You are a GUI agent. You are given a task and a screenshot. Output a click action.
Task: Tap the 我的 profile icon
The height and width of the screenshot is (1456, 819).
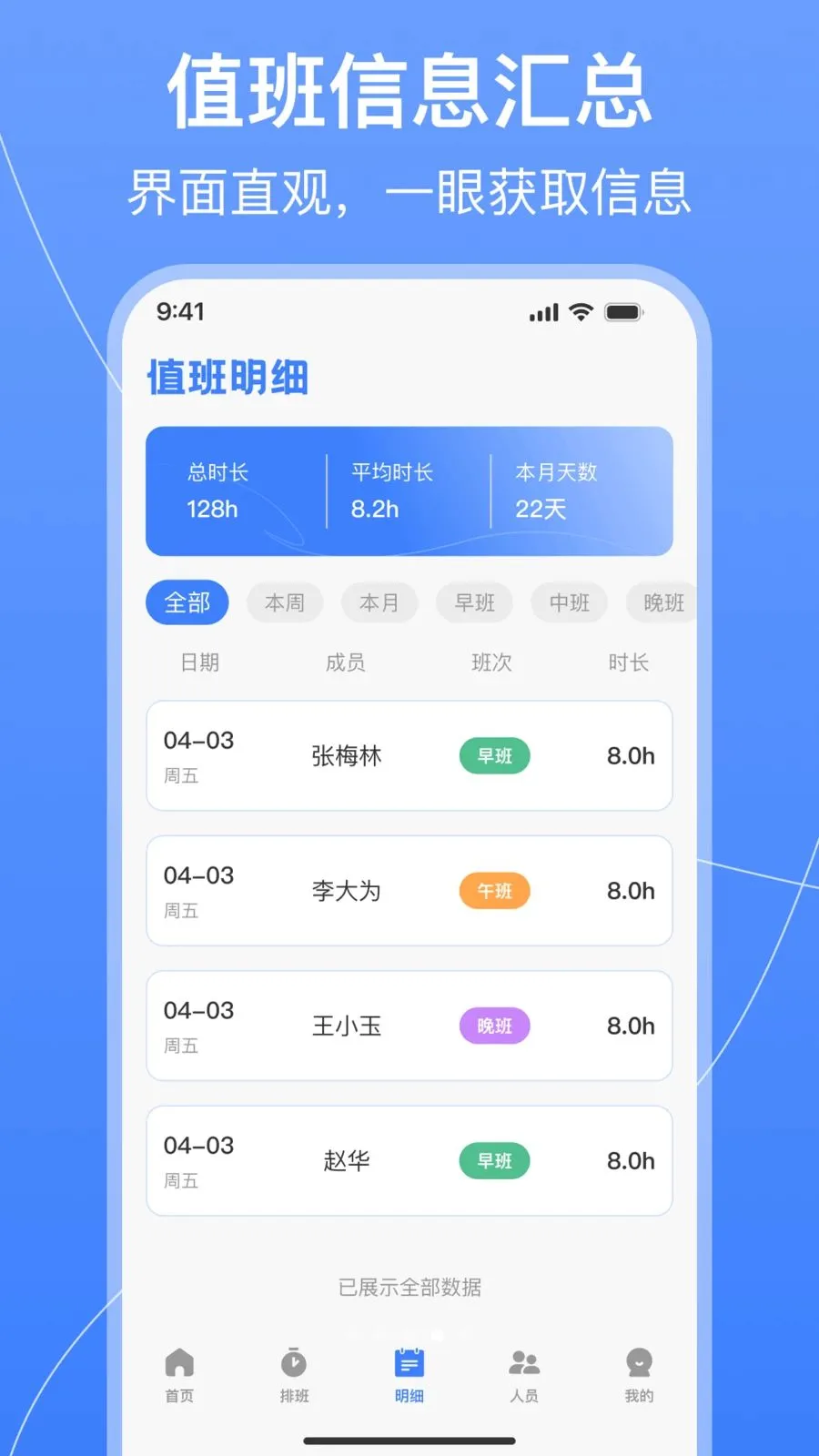[638, 1362]
